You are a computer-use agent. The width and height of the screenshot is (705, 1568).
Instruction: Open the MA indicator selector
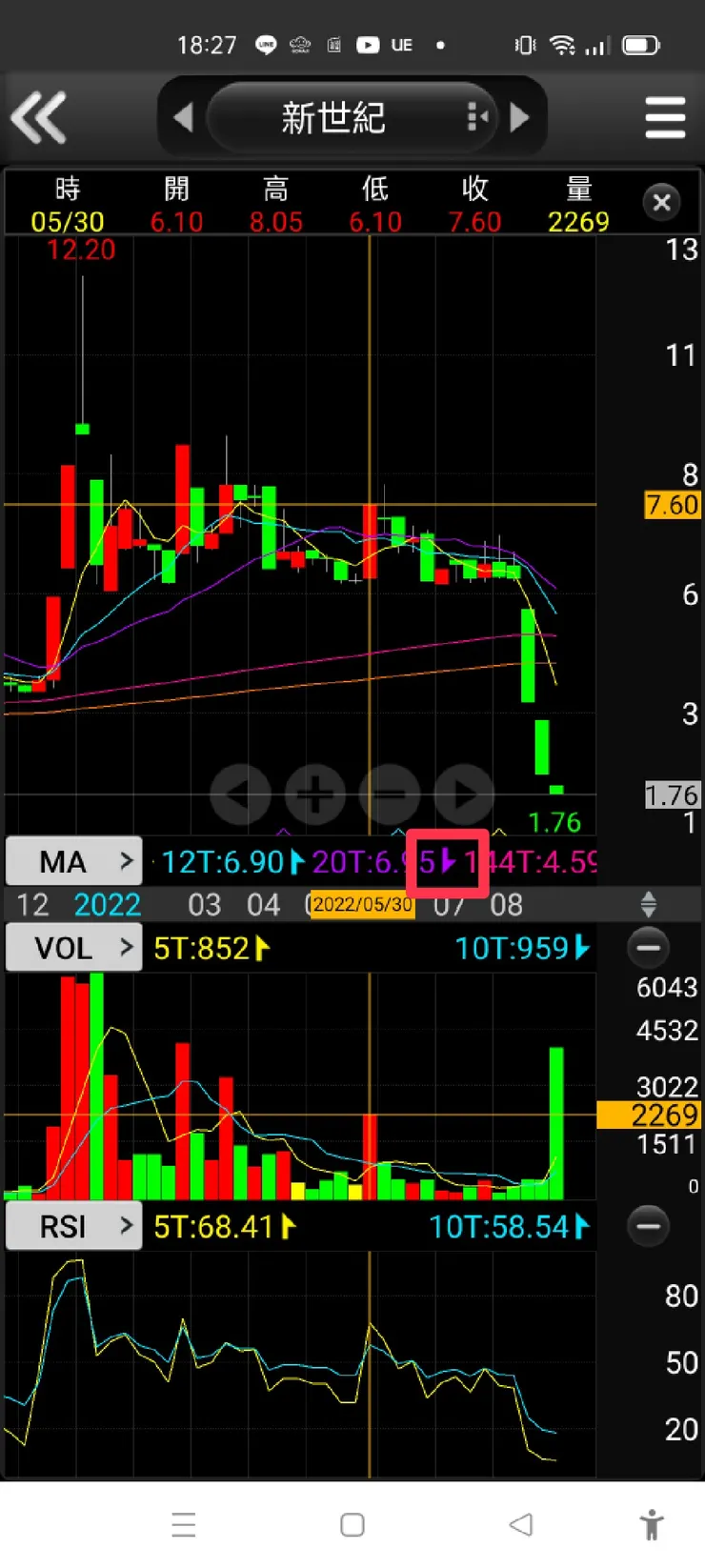pyautogui.click(x=74, y=861)
